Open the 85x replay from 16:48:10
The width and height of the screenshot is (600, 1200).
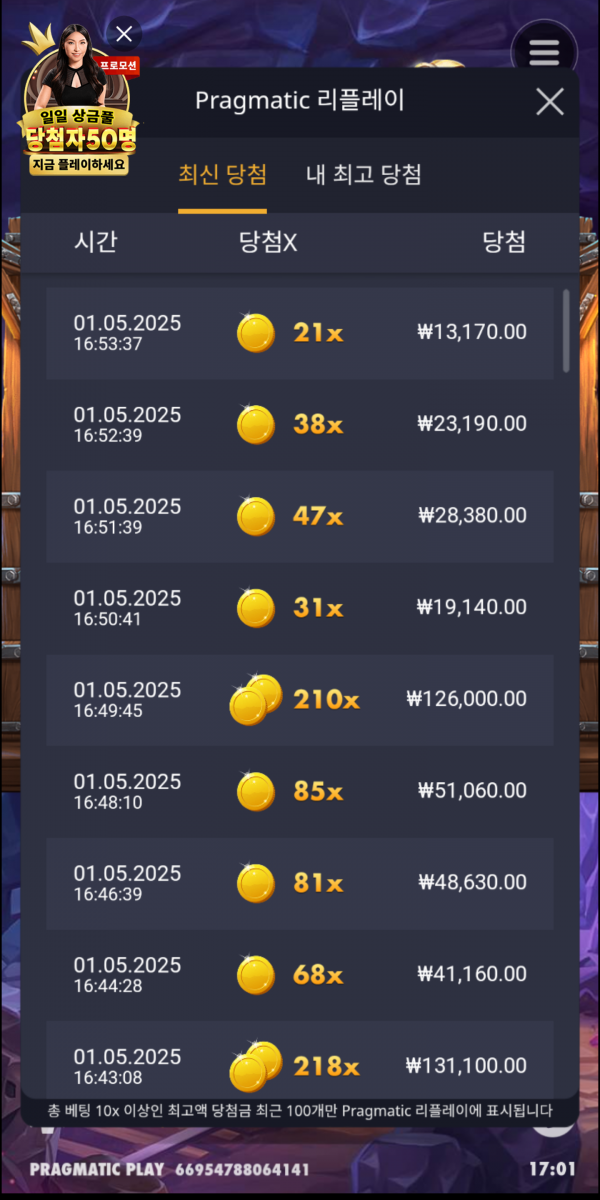pos(300,792)
